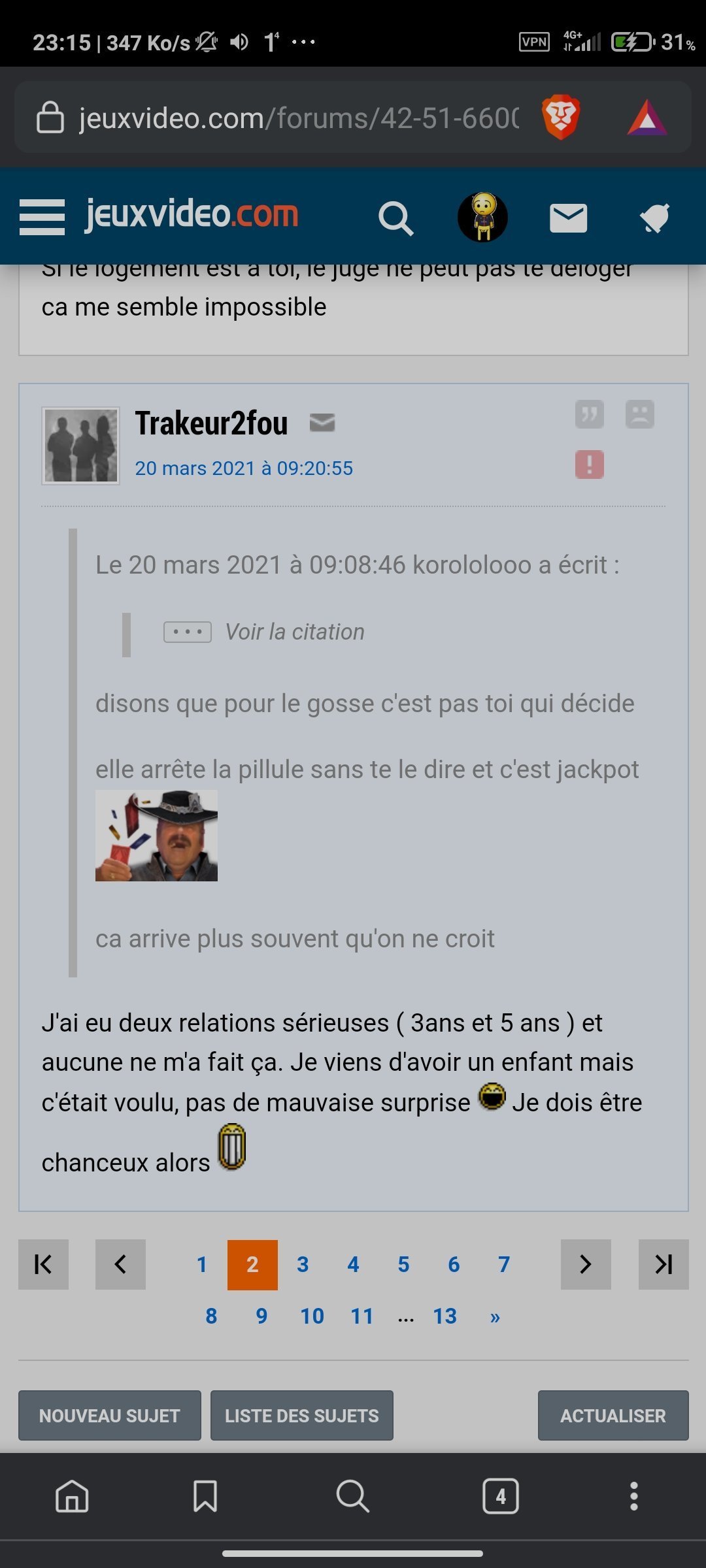This screenshot has height=1568, width=706.
Task: Open the notifications bell
Action: pos(654,218)
